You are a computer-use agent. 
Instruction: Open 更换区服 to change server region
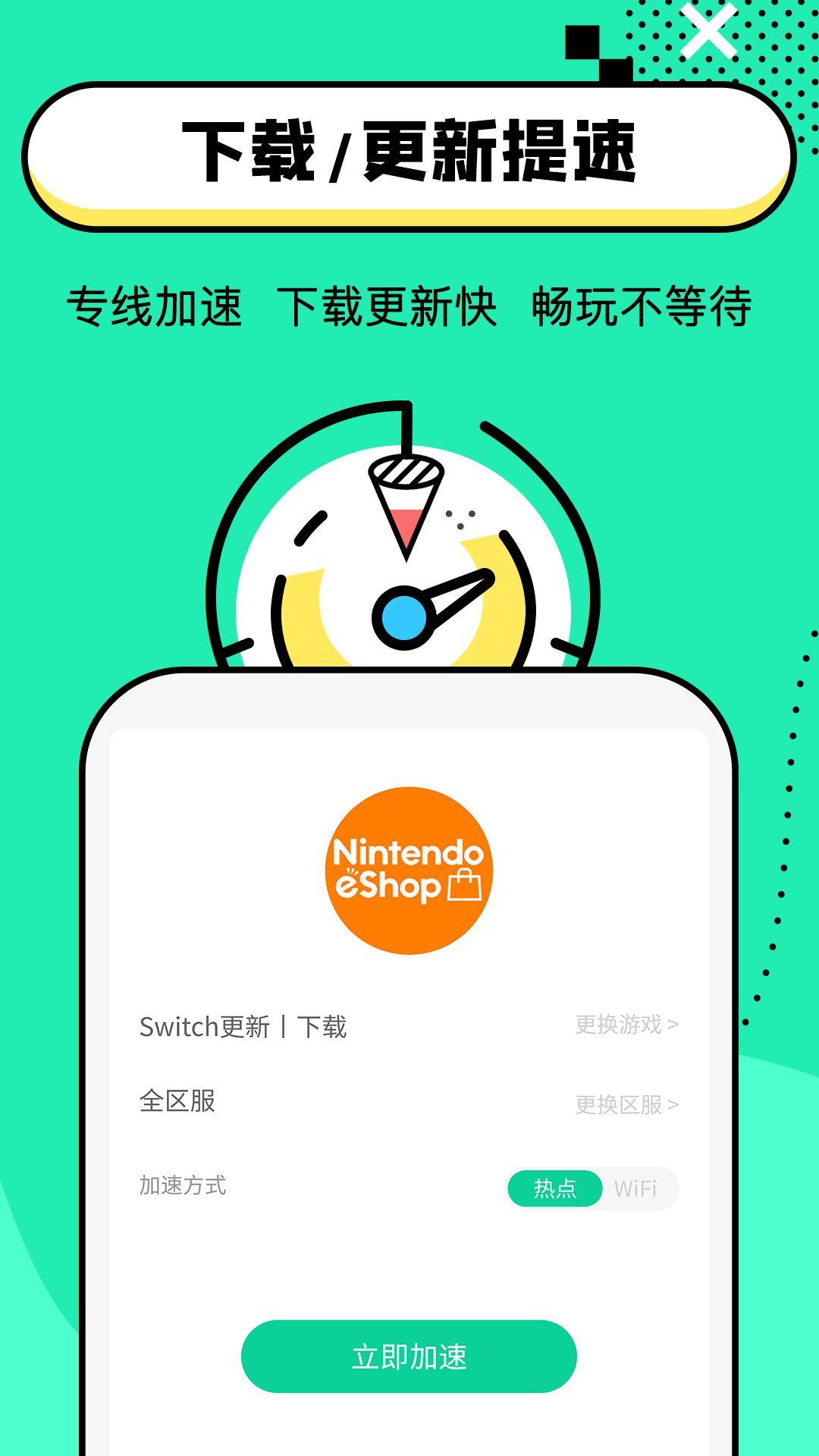click(627, 1103)
